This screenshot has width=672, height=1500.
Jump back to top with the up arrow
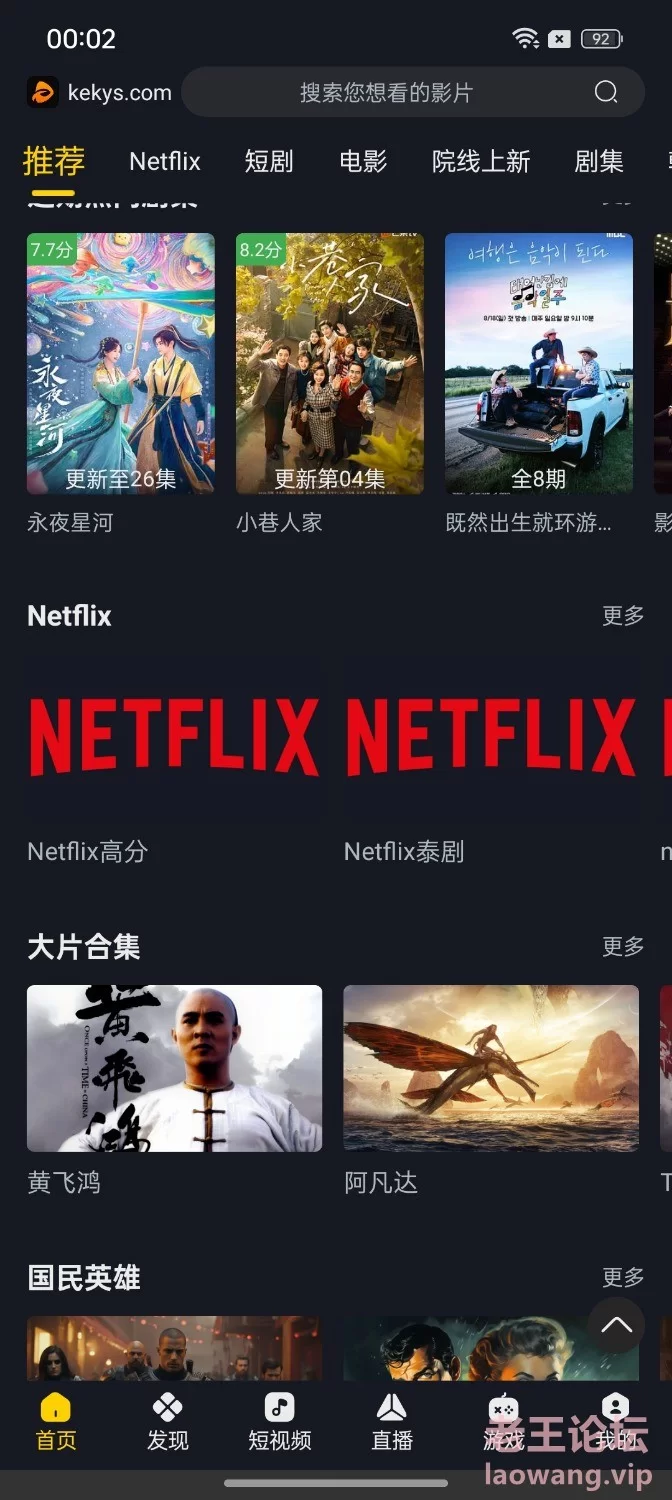click(616, 1326)
